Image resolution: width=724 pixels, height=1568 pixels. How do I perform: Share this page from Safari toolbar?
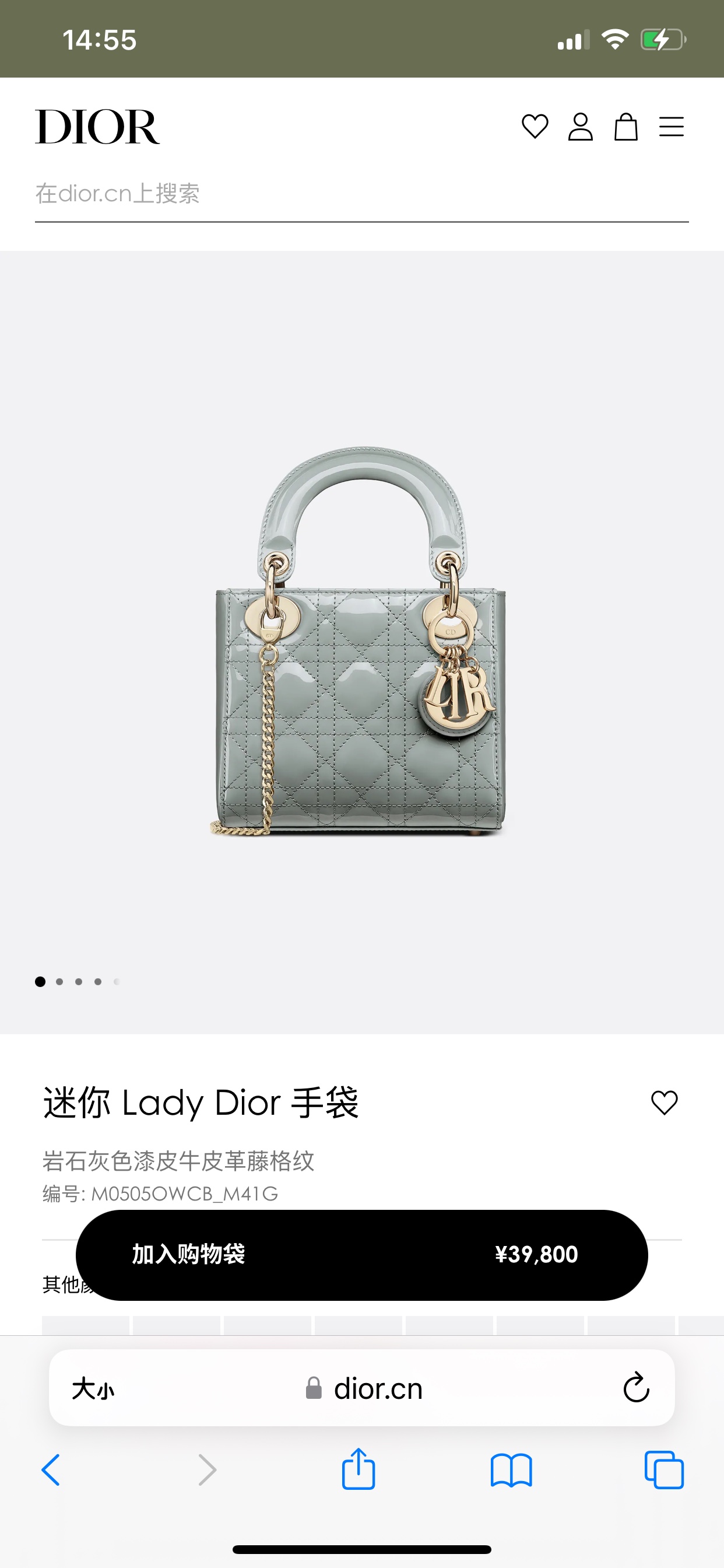(x=359, y=1469)
